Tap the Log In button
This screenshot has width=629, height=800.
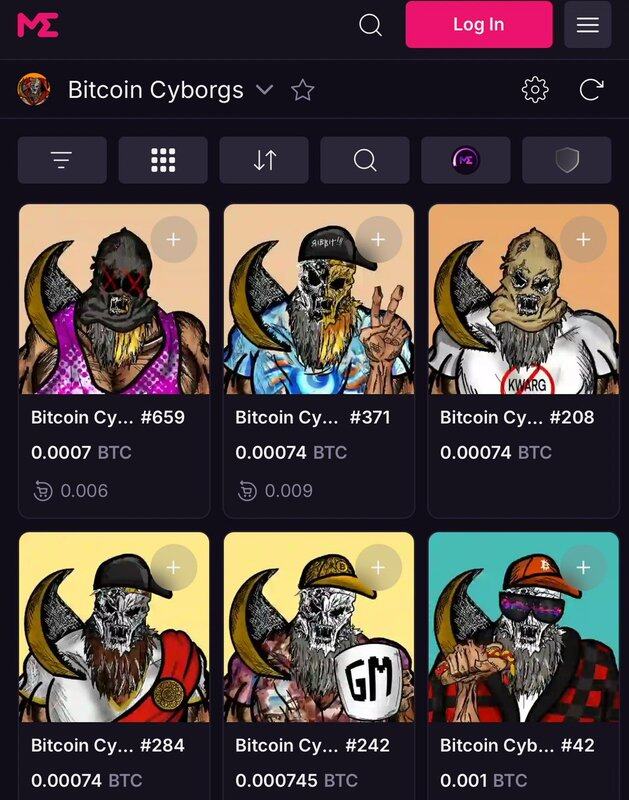tap(478, 25)
